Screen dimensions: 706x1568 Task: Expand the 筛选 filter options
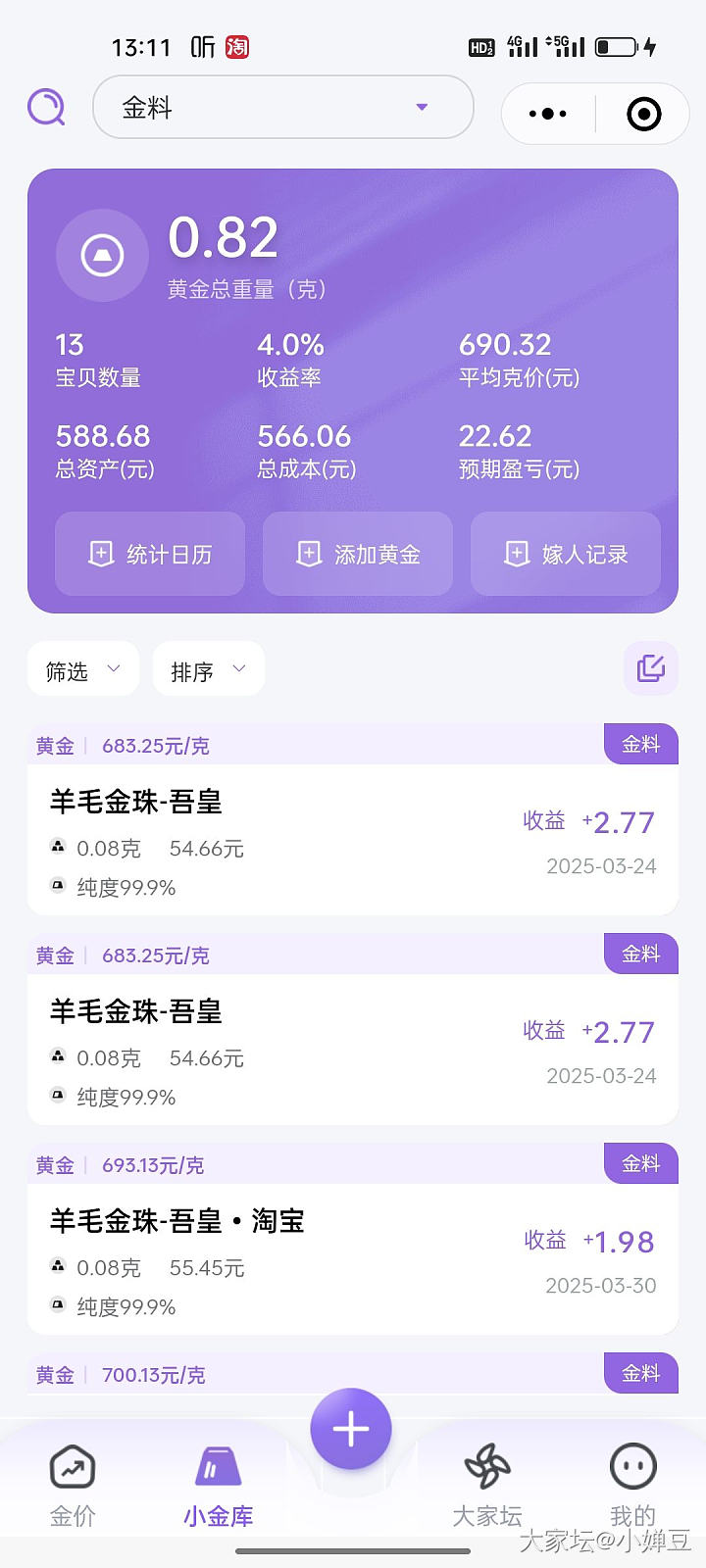(x=82, y=670)
